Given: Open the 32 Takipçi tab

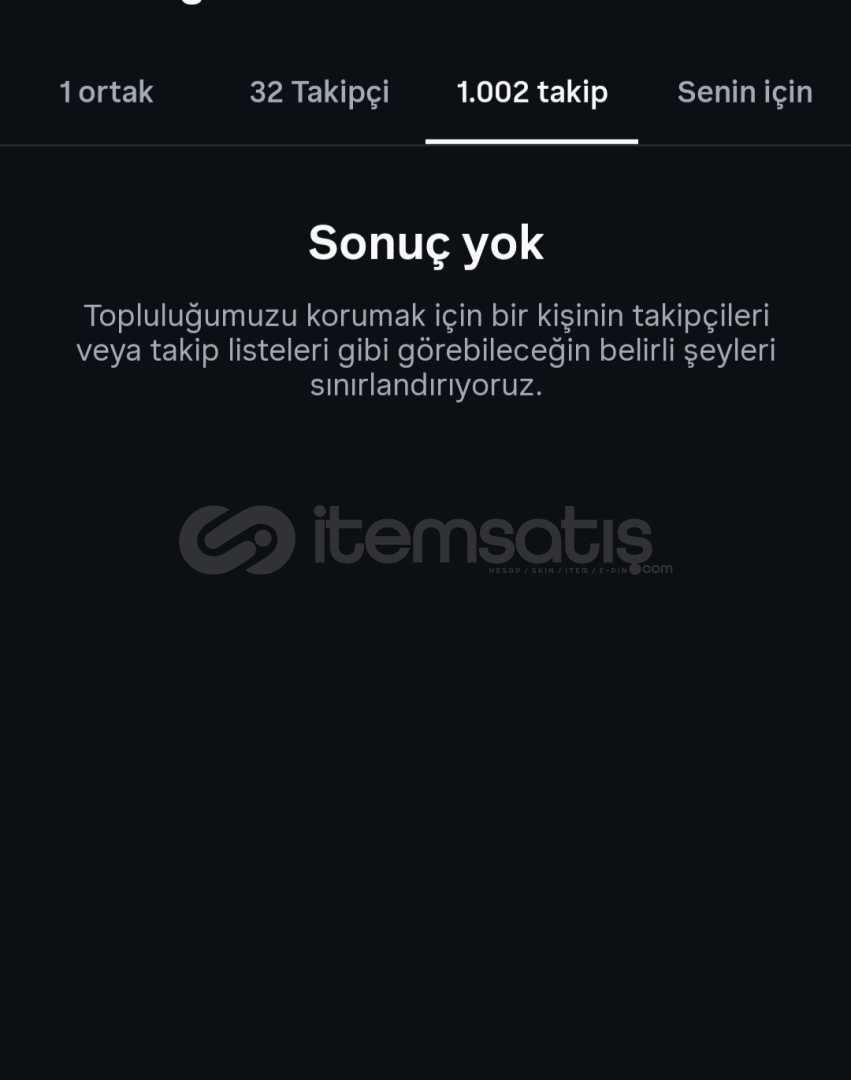Looking at the screenshot, I should pyautogui.click(x=319, y=93).
